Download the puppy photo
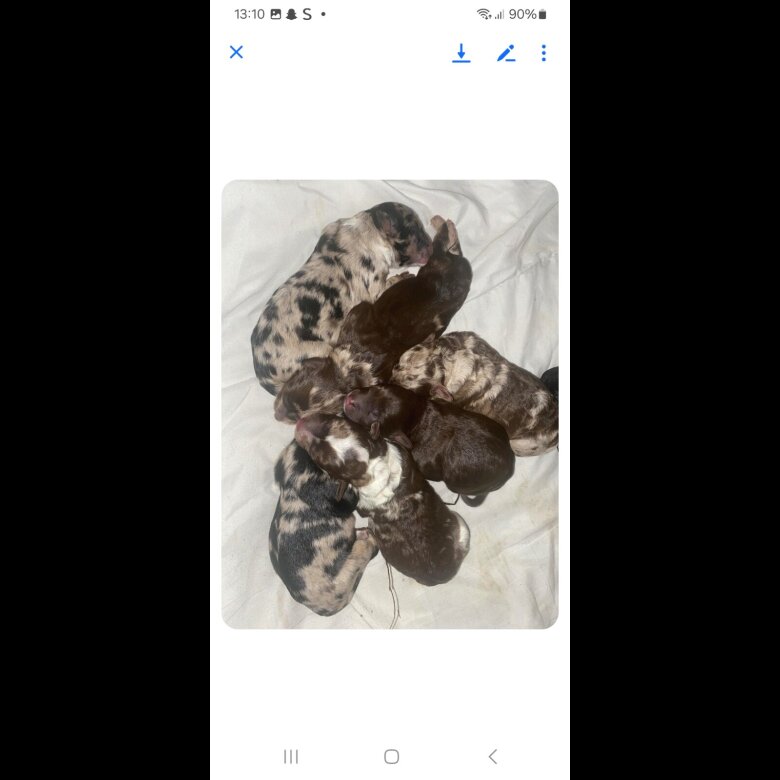 (461, 53)
